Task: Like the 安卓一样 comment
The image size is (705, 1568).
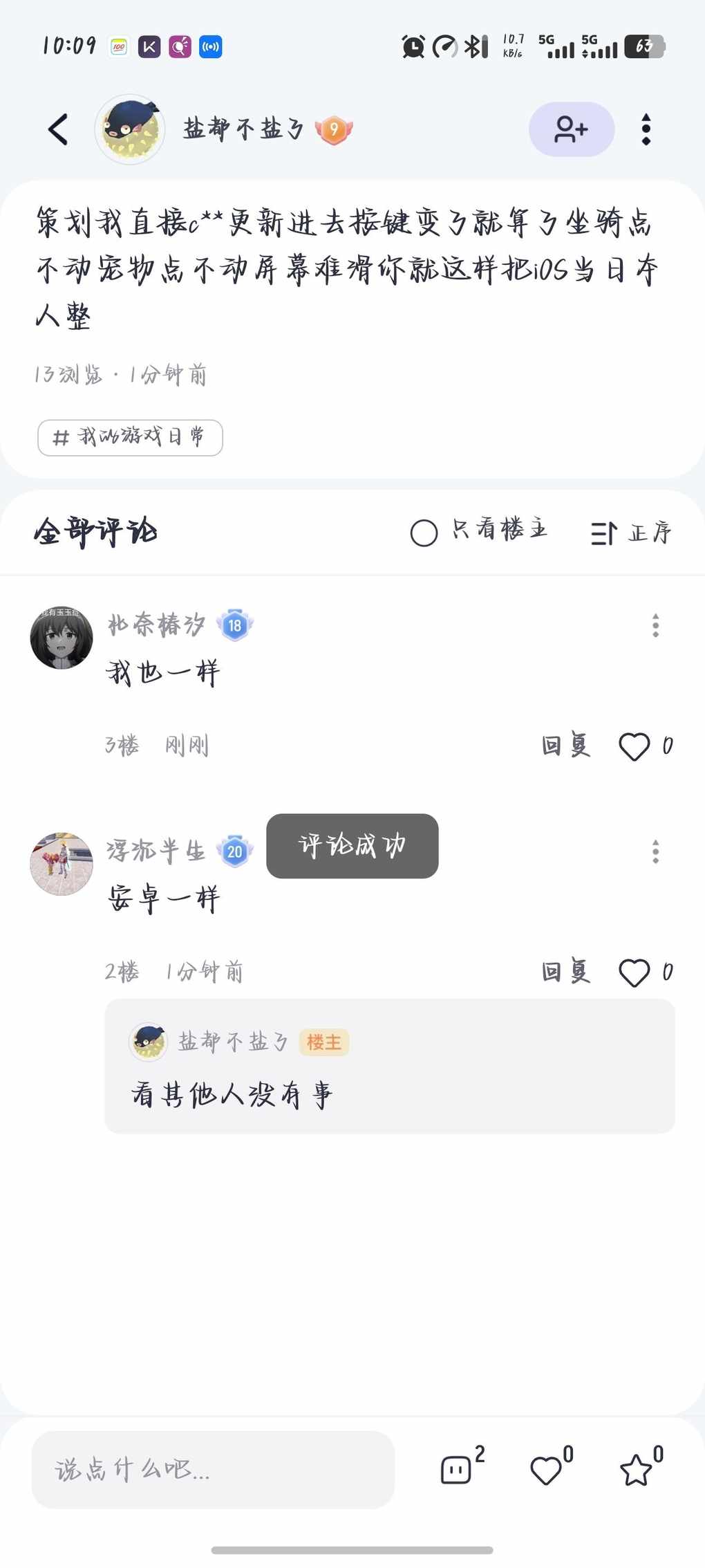Action: point(634,972)
